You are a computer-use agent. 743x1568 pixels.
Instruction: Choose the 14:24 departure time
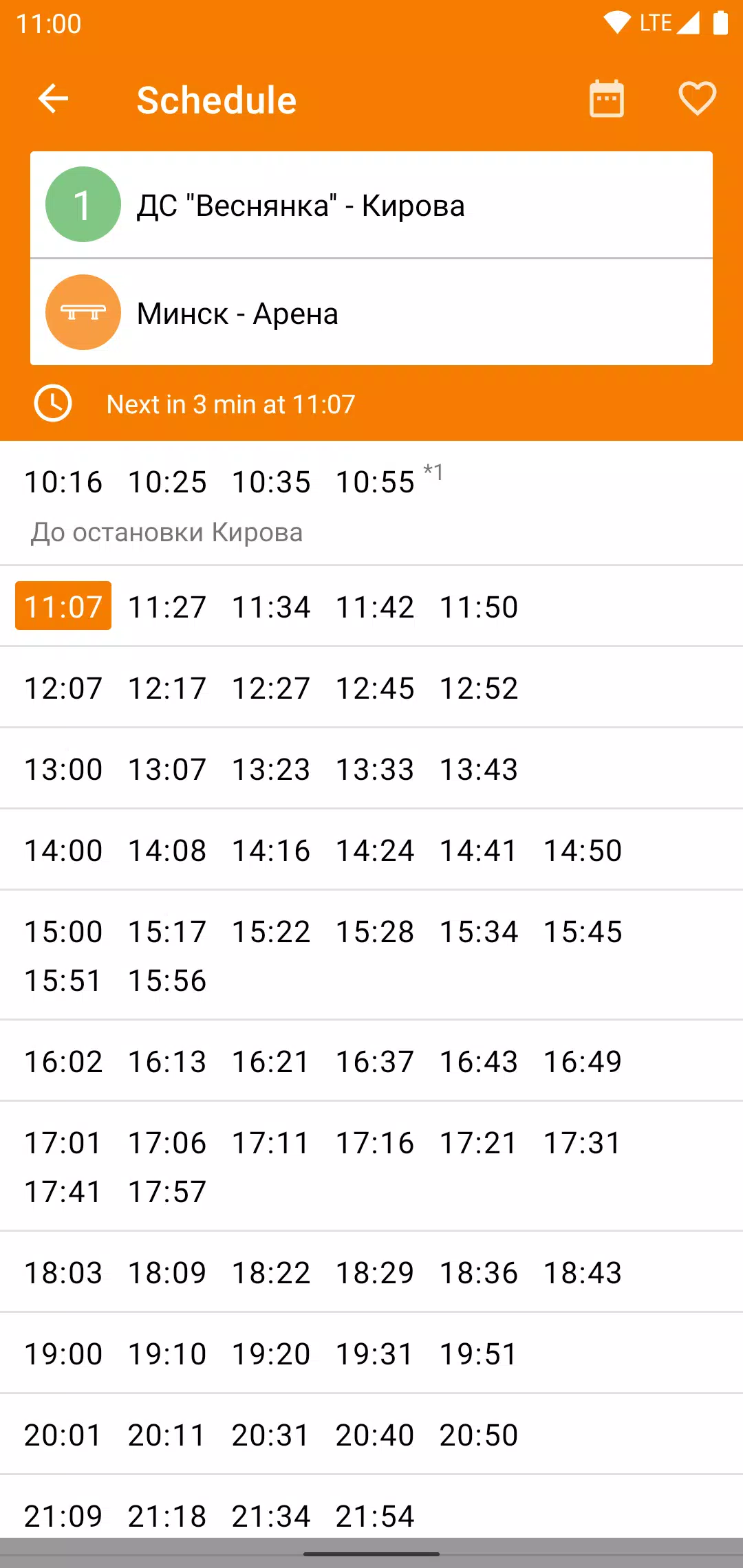tap(375, 850)
